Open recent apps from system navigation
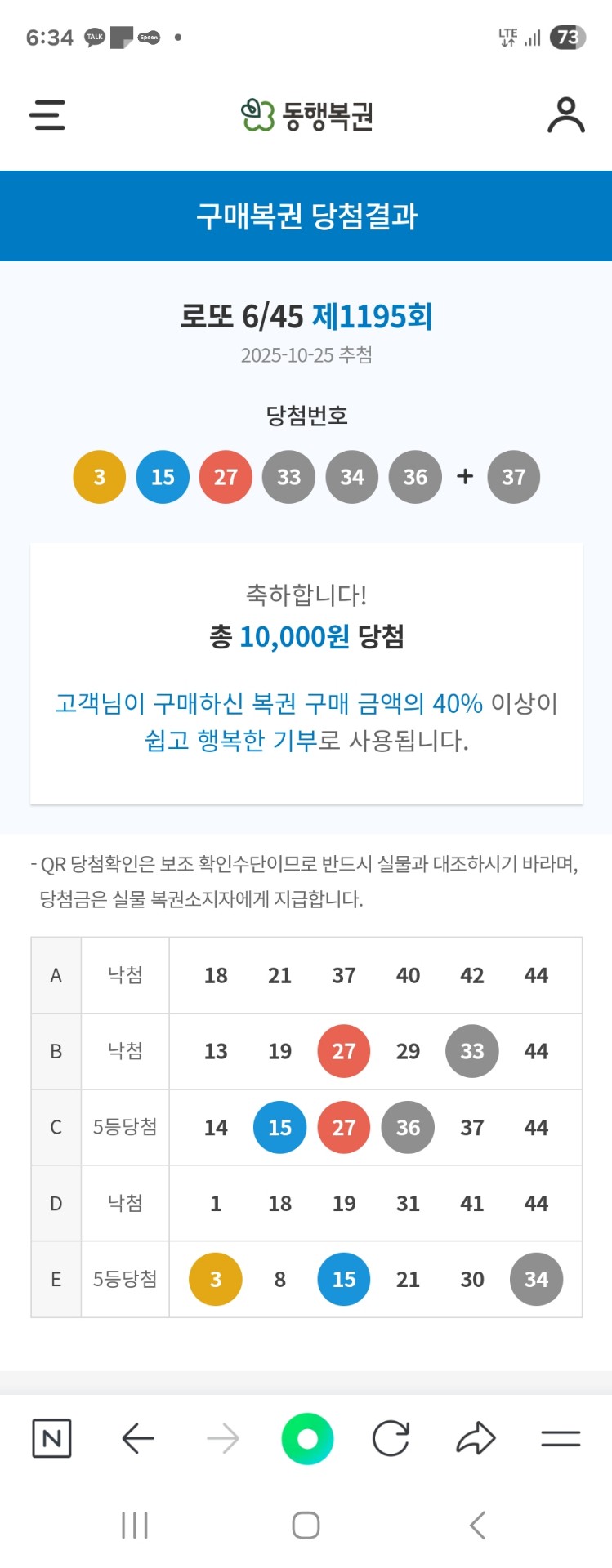The width and height of the screenshot is (612, 1568). [135, 1525]
